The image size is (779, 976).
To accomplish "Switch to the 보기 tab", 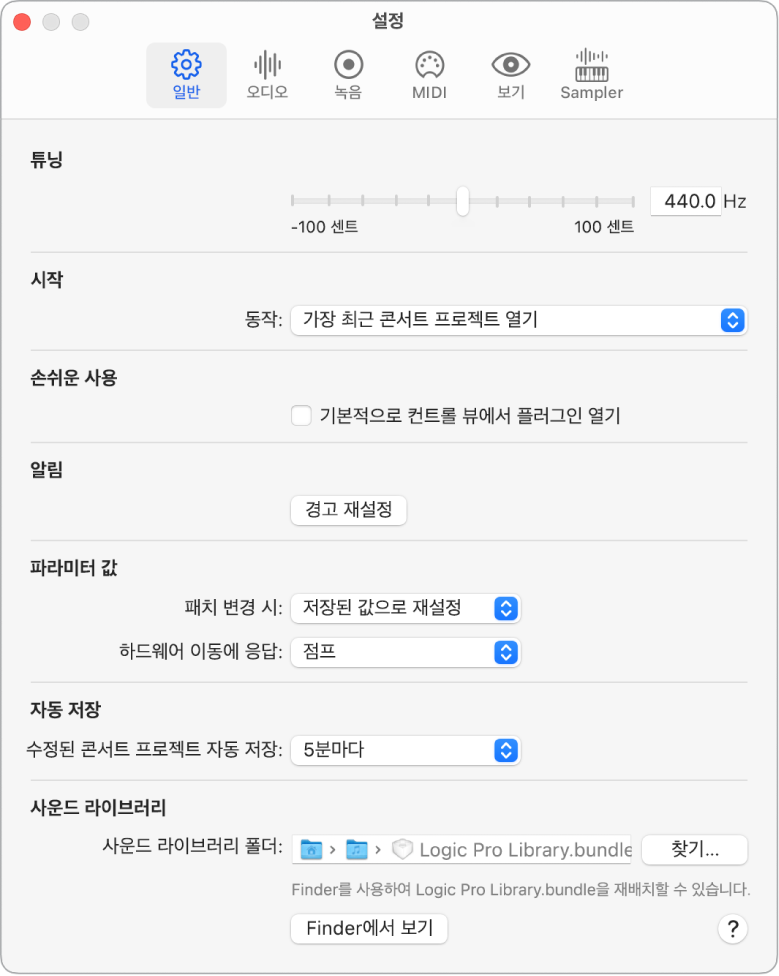I will pos(510,76).
